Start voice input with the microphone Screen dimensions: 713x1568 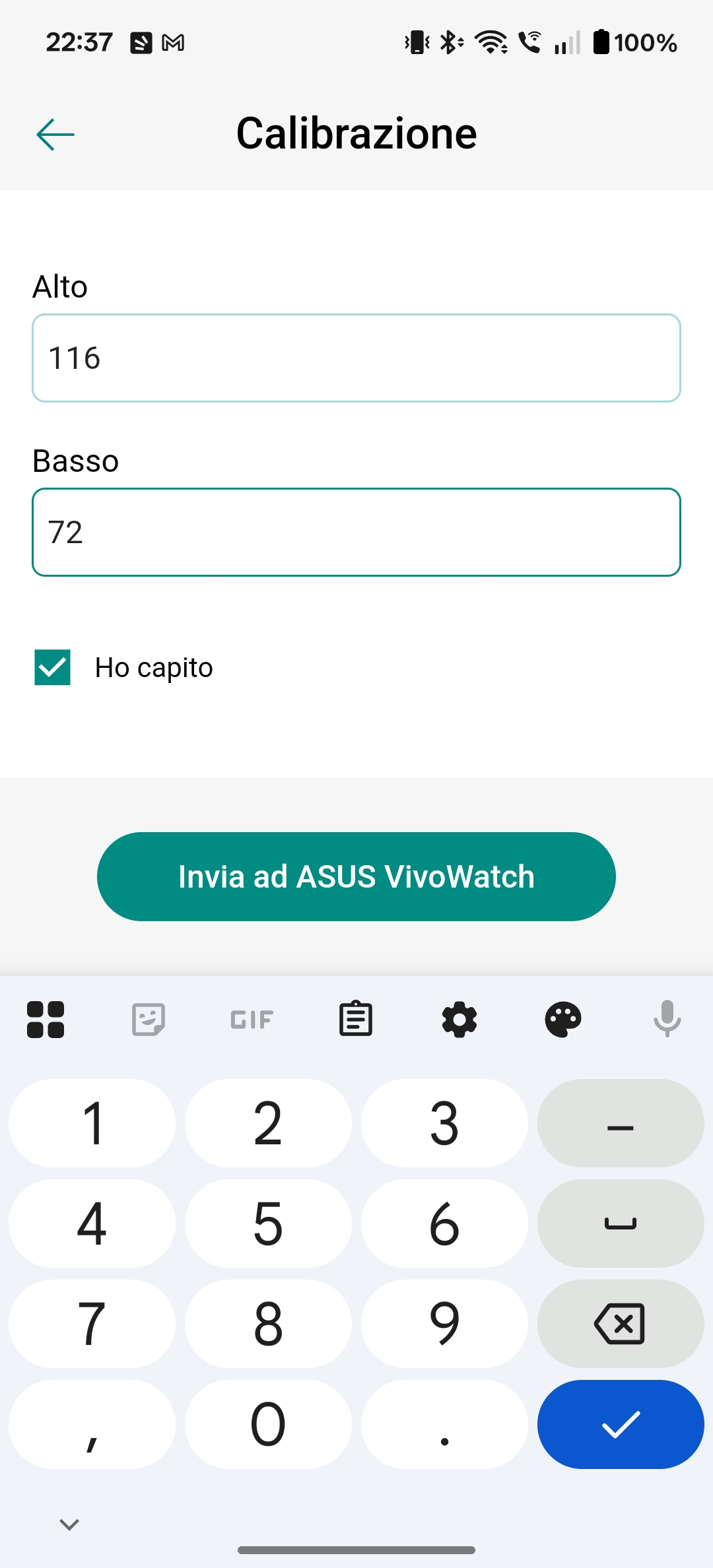667,1019
